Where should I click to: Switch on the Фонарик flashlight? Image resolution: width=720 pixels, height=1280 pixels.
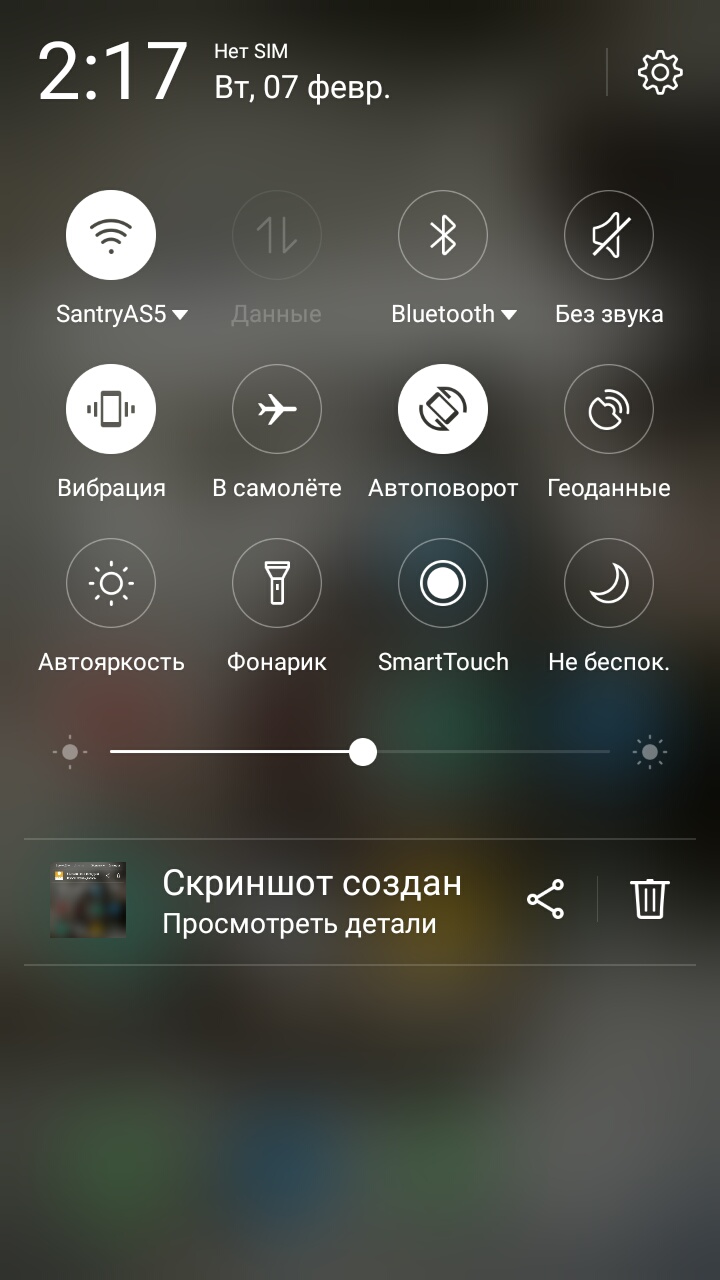pyautogui.click(x=277, y=583)
